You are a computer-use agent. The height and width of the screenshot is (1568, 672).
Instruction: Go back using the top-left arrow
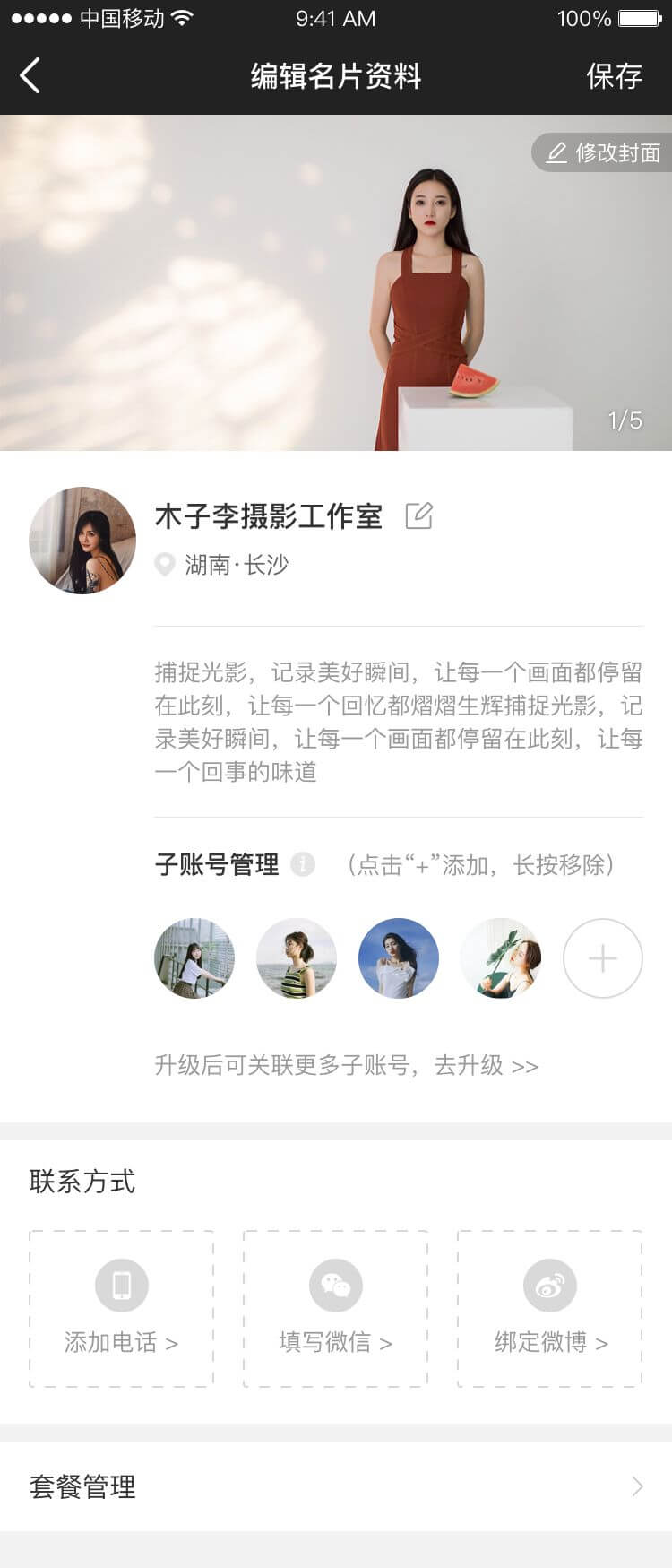[x=30, y=75]
